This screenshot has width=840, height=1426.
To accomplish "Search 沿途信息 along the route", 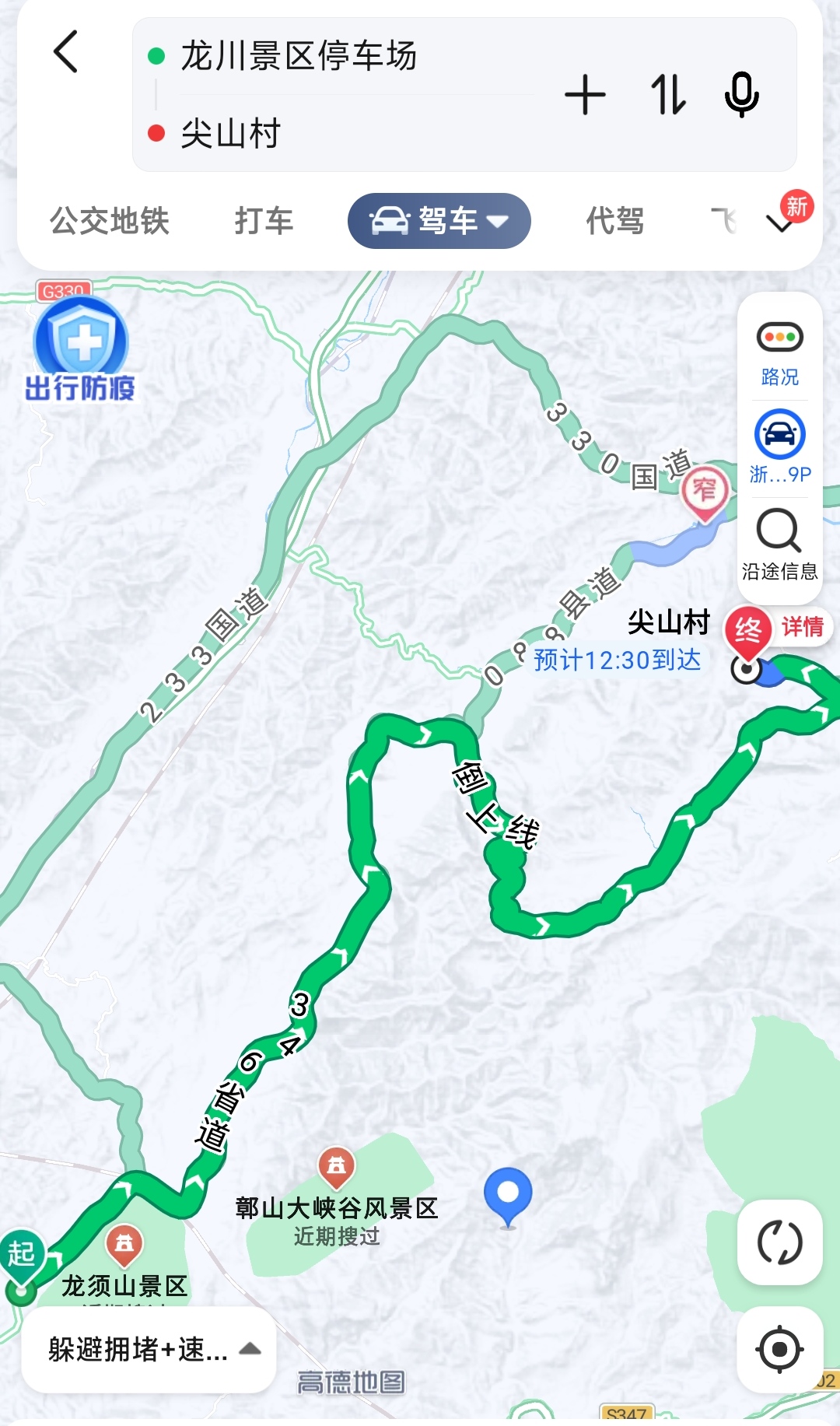I will click(779, 545).
